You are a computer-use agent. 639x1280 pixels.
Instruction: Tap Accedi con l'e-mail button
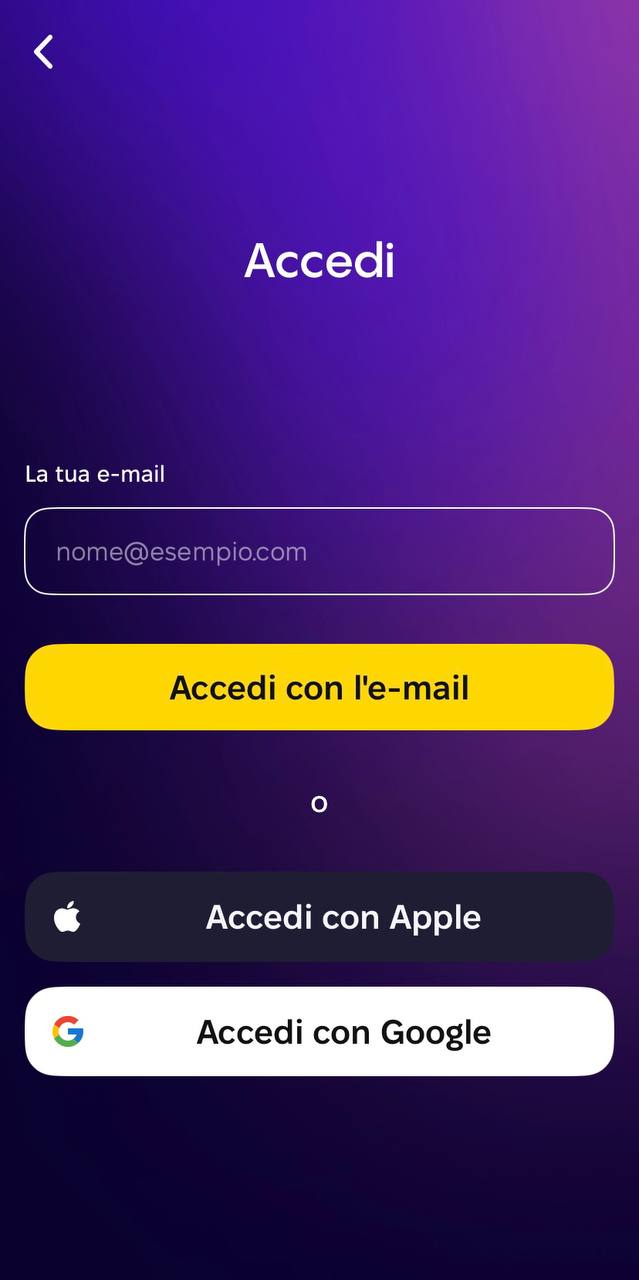click(319, 687)
